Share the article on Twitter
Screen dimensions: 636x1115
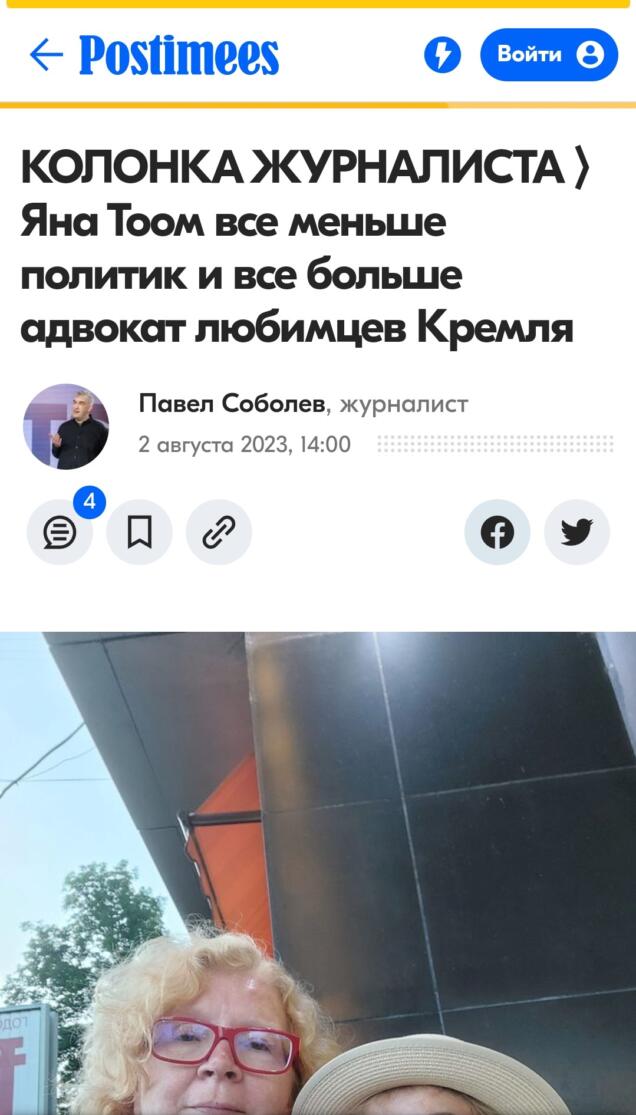(x=577, y=532)
